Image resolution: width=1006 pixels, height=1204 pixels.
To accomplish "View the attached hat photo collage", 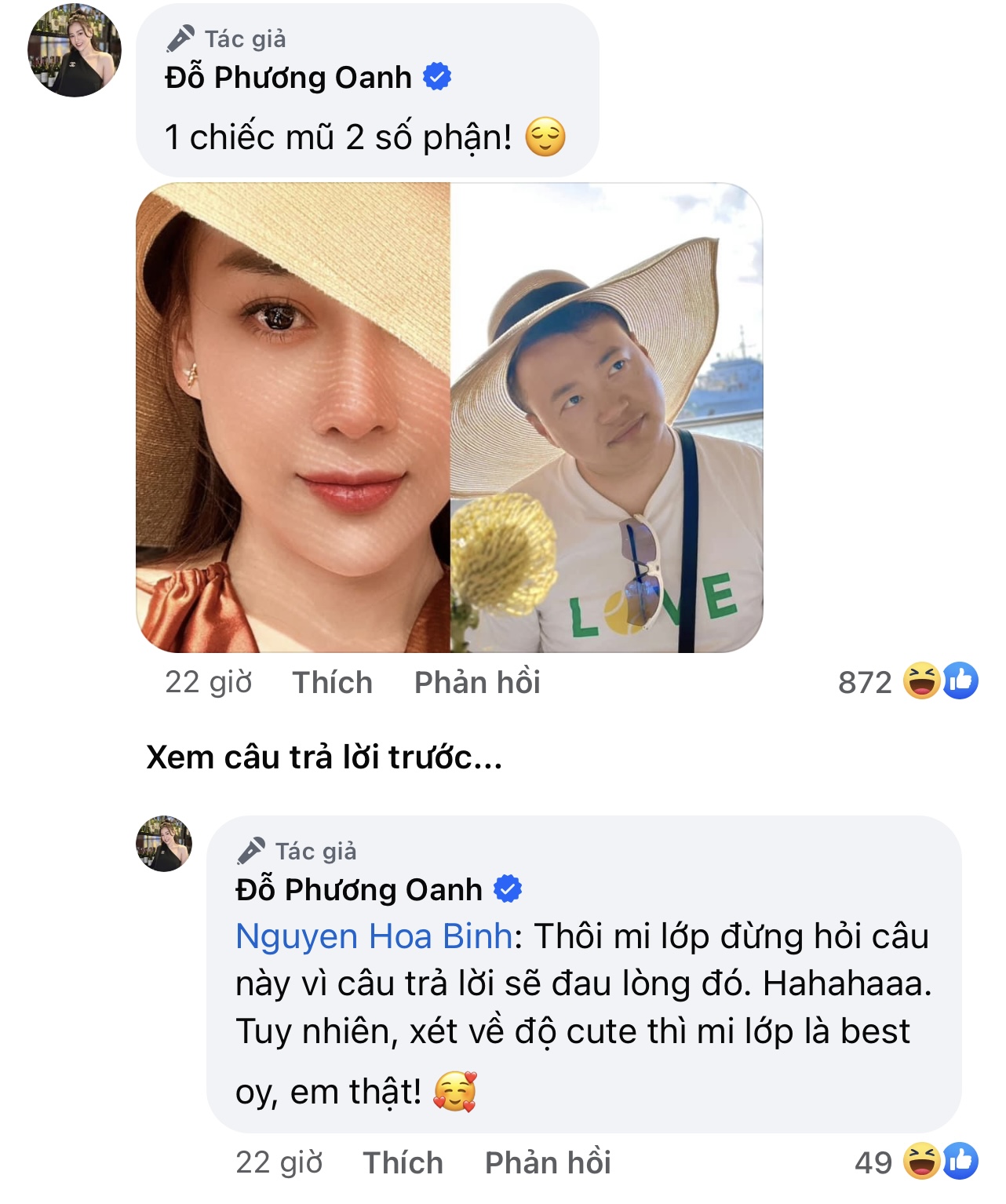I will coord(449,418).
